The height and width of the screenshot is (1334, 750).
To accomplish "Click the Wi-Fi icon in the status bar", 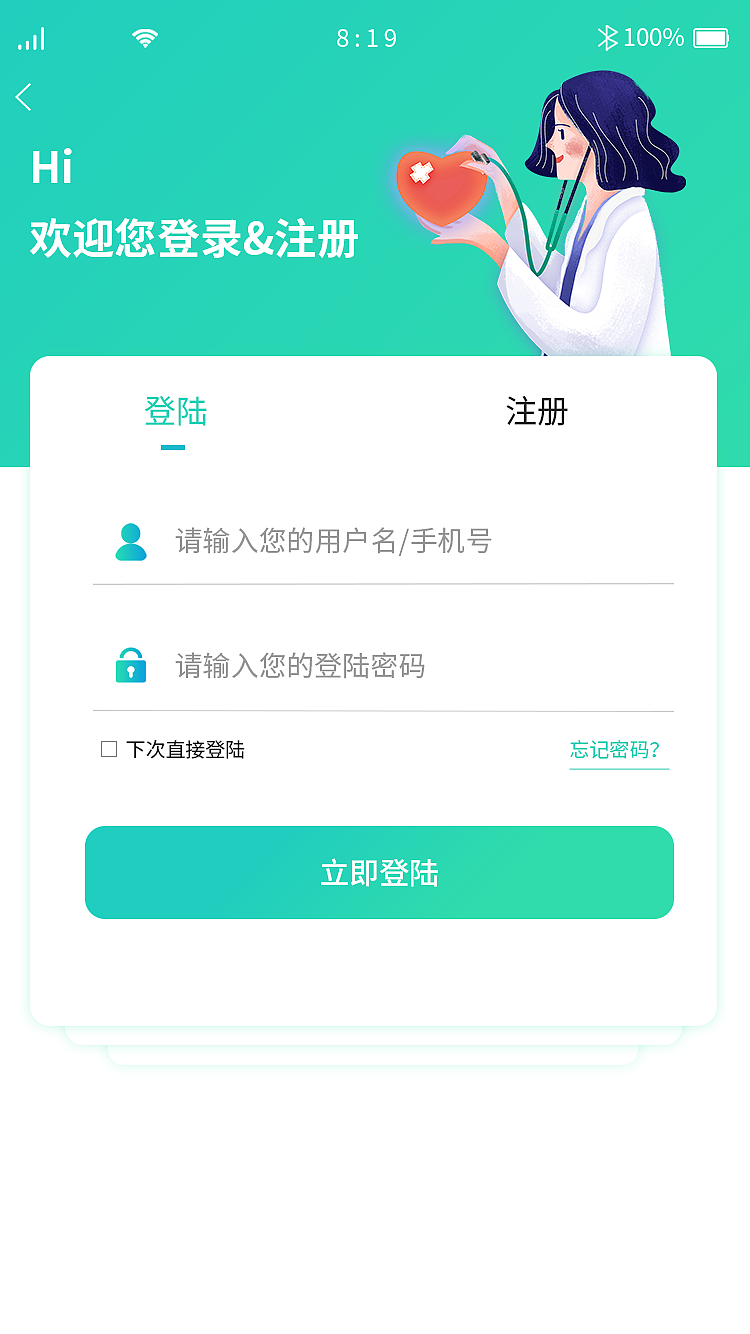I will click(x=144, y=37).
